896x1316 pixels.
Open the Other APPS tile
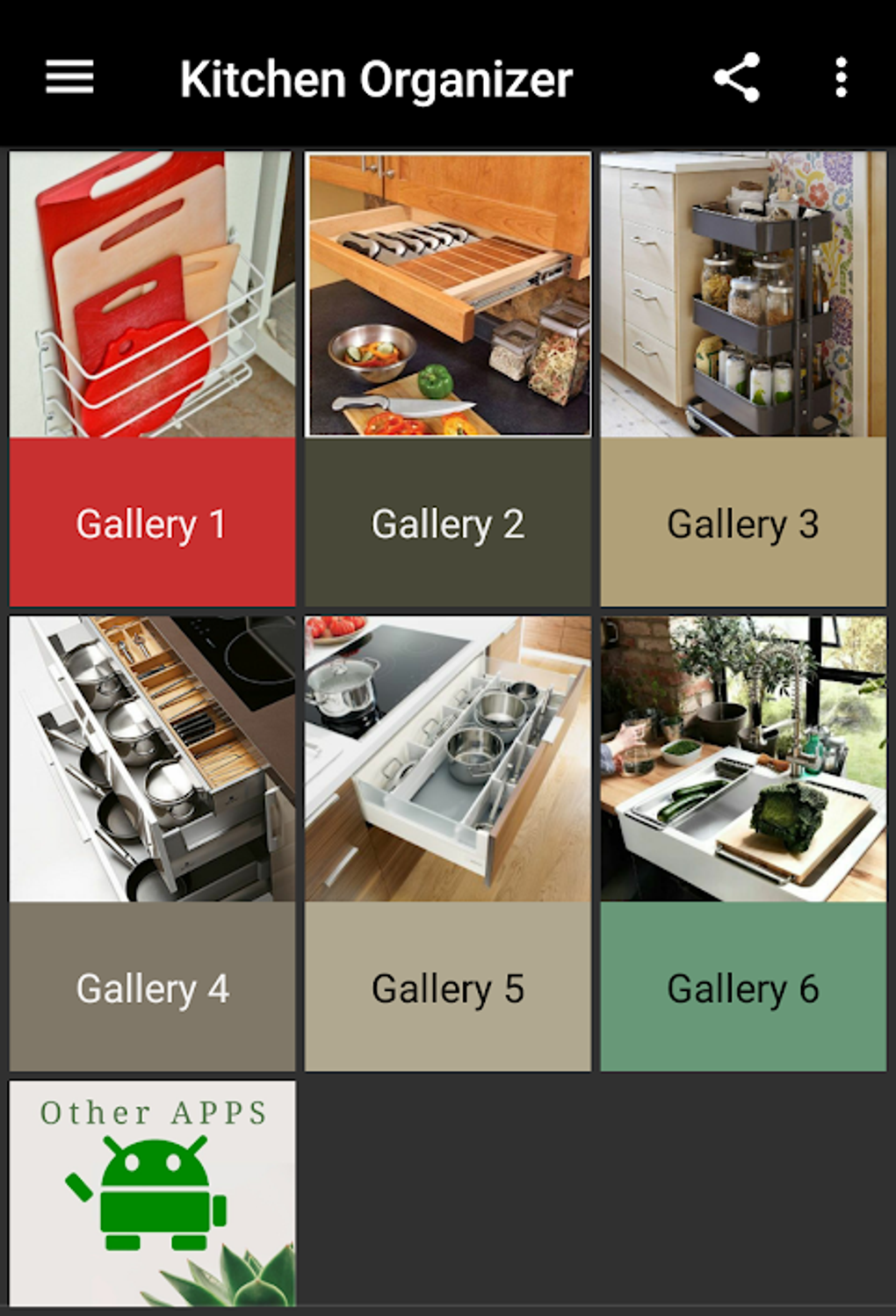[152, 1193]
